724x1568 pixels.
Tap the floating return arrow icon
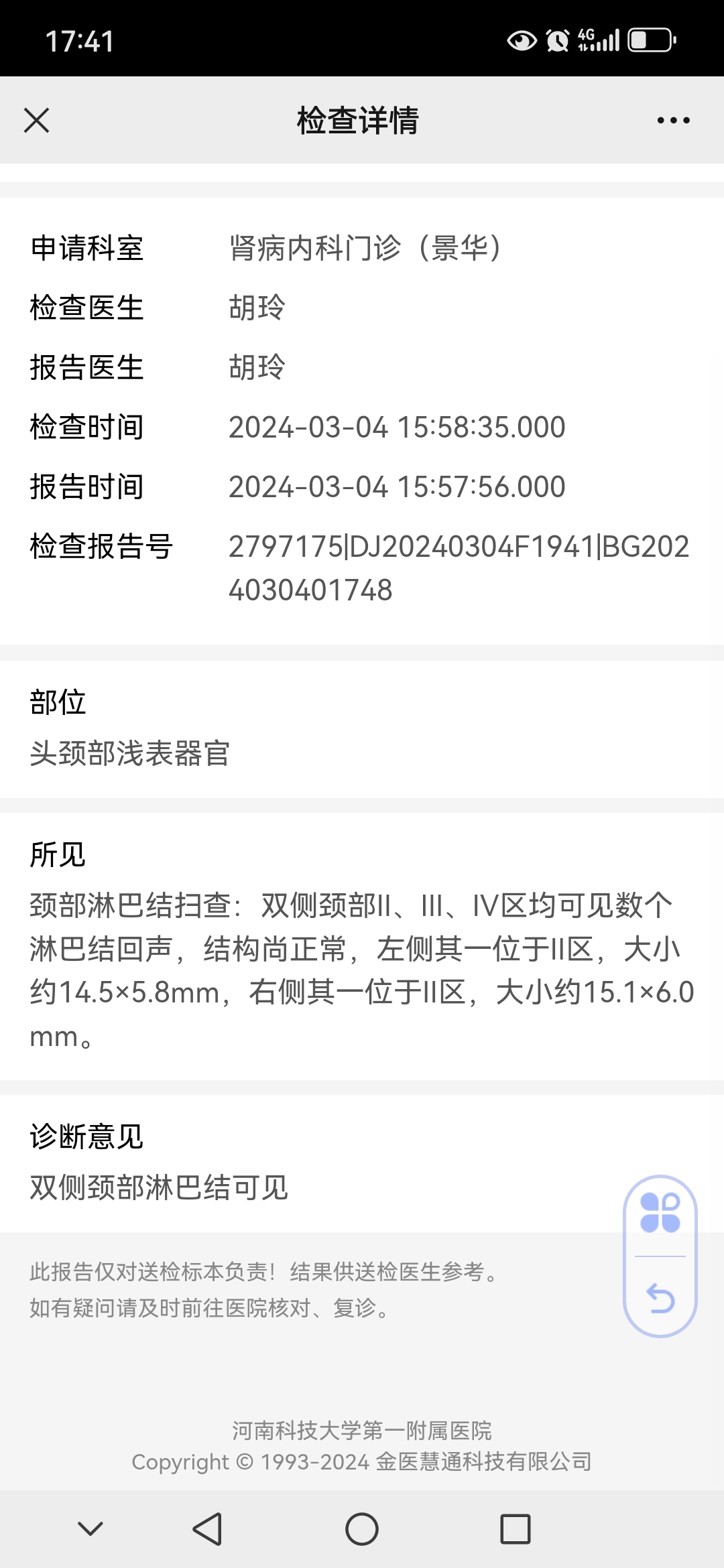point(660,1298)
